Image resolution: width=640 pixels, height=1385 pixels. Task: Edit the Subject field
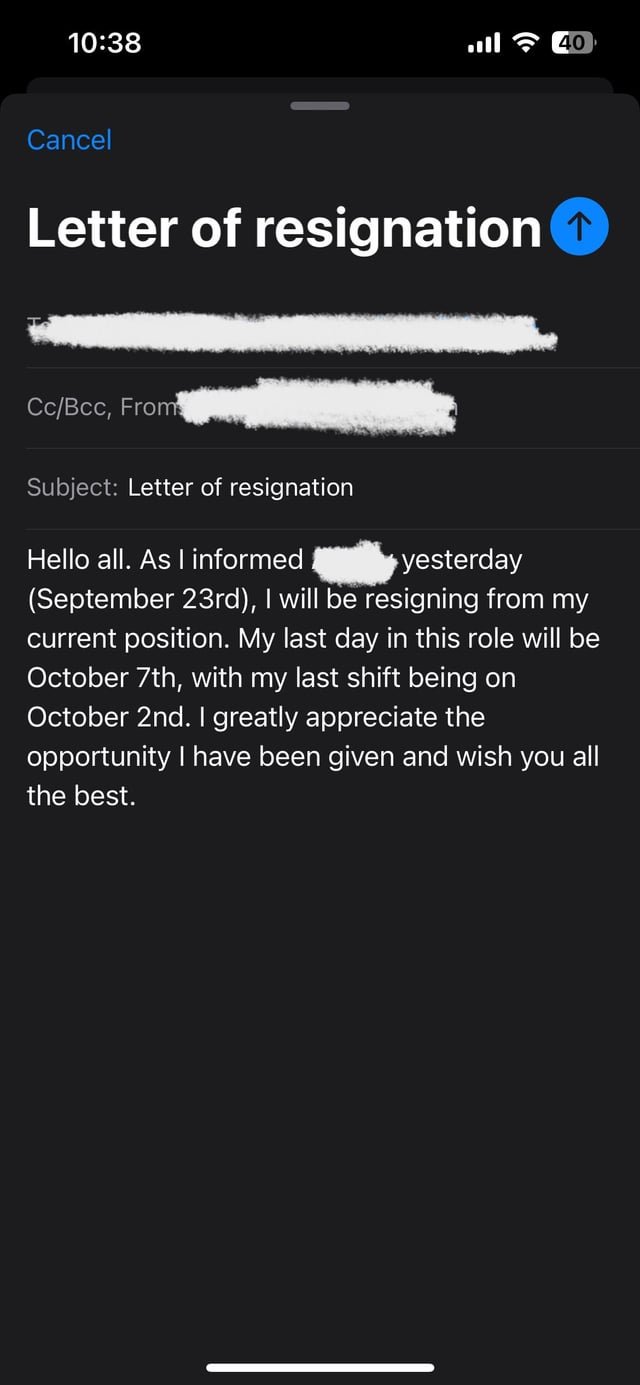point(240,487)
